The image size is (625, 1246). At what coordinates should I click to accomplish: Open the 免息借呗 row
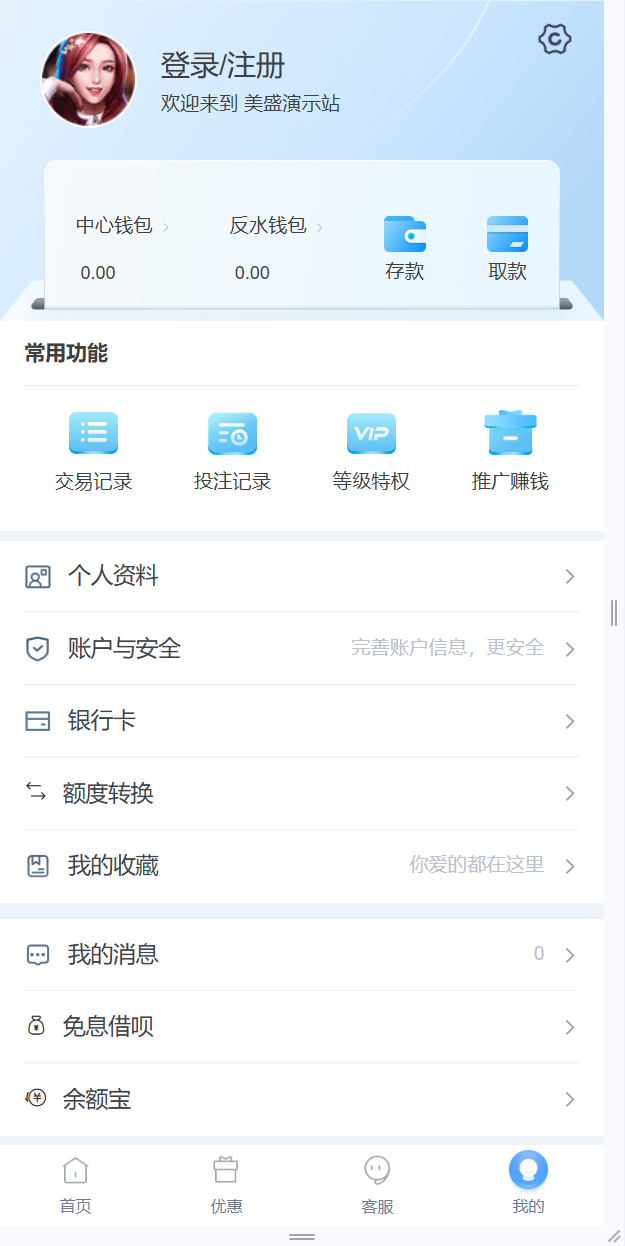(301, 1027)
